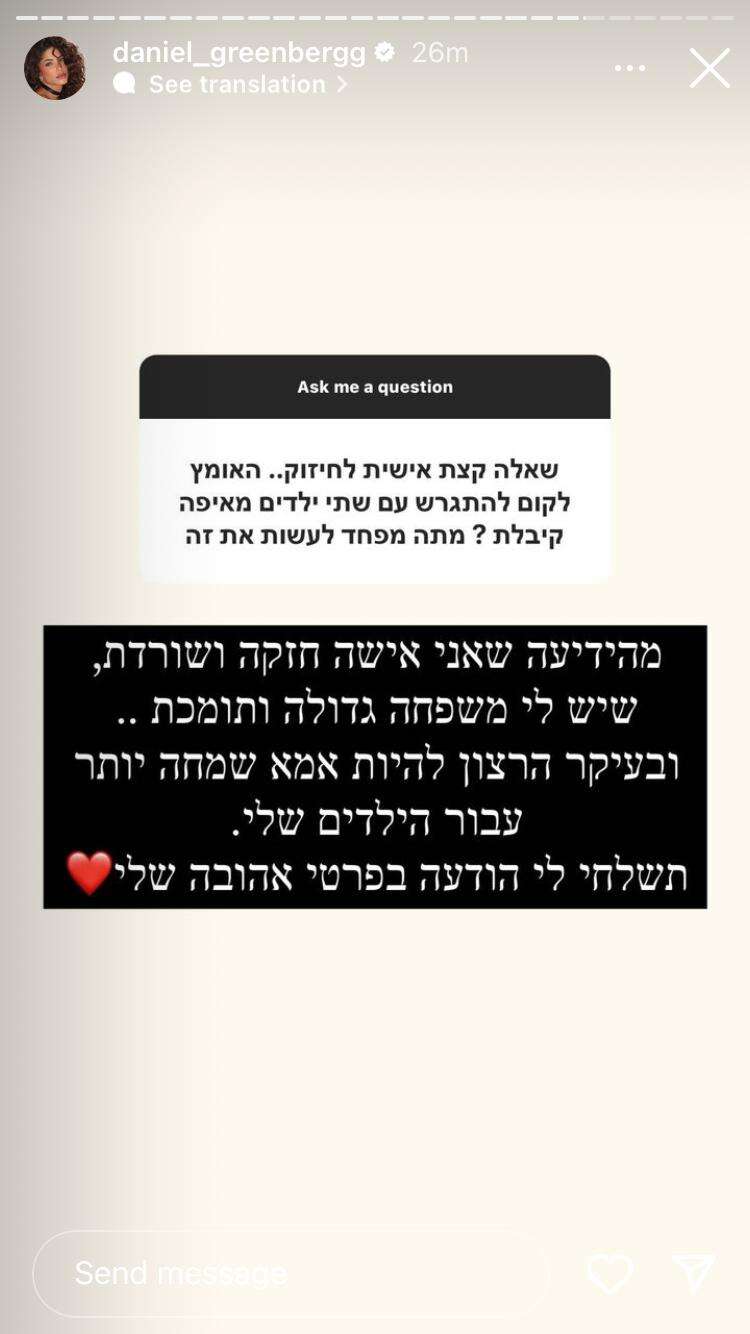The height and width of the screenshot is (1334, 750).
Task: Tap See translation for this story
Action: click(237, 84)
